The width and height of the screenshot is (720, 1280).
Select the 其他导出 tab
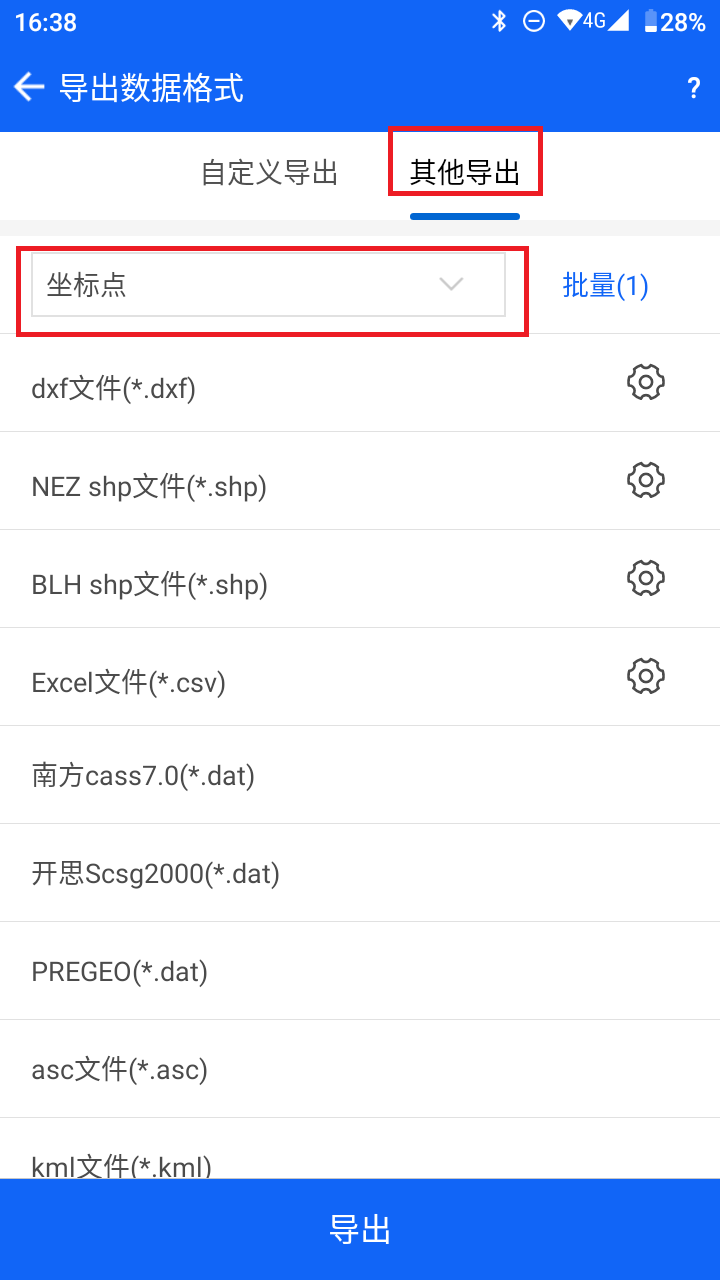click(465, 173)
